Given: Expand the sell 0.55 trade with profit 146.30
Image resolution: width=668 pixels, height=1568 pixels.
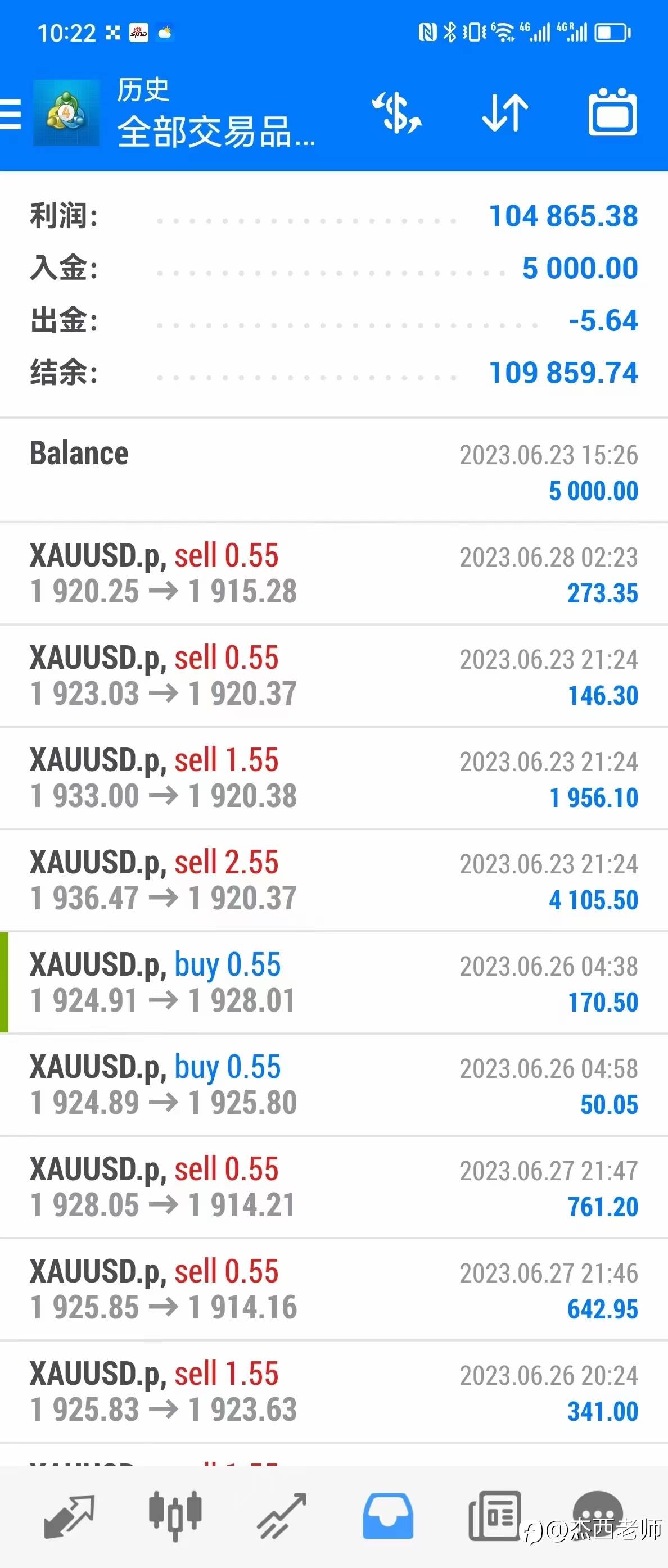Looking at the screenshot, I should (333, 676).
